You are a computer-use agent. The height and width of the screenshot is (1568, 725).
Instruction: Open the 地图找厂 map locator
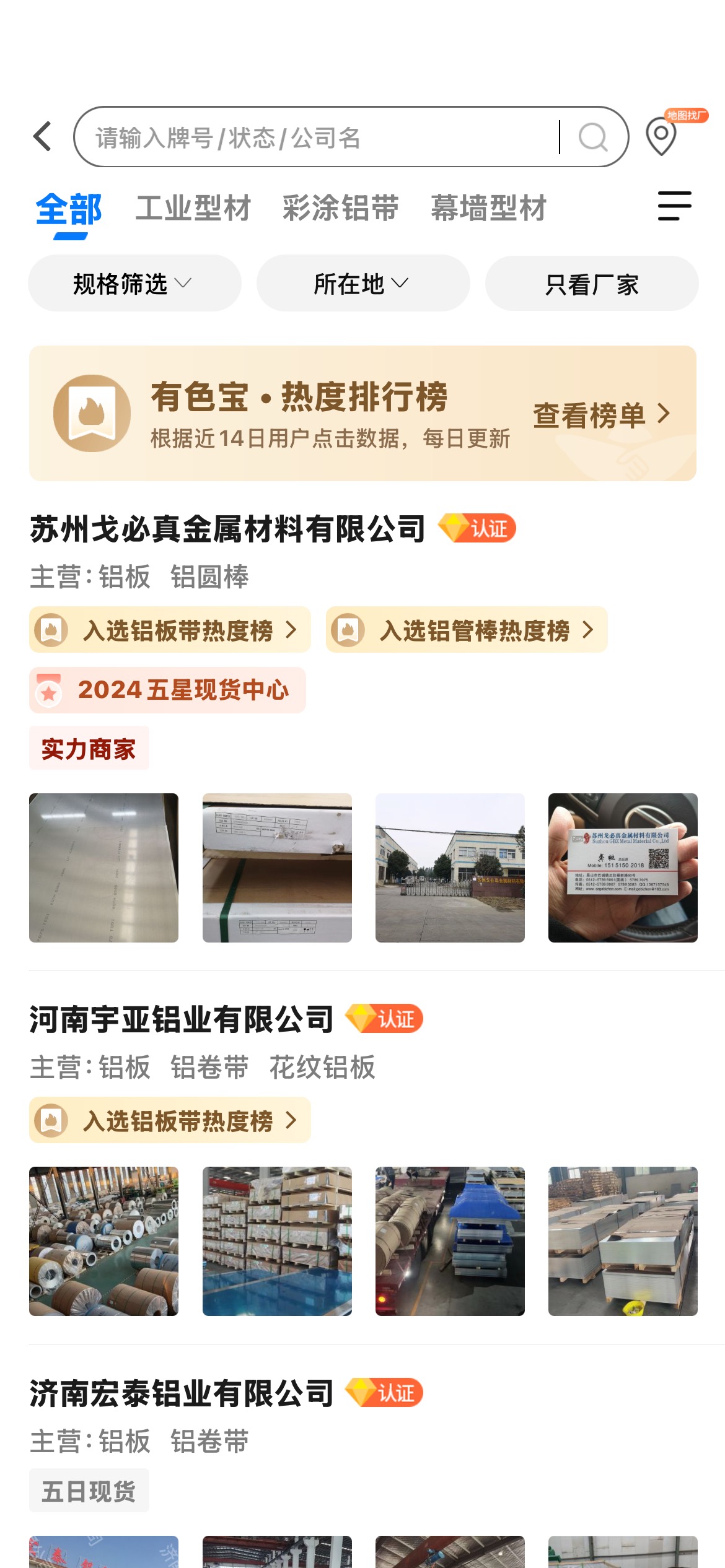[663, 135]
